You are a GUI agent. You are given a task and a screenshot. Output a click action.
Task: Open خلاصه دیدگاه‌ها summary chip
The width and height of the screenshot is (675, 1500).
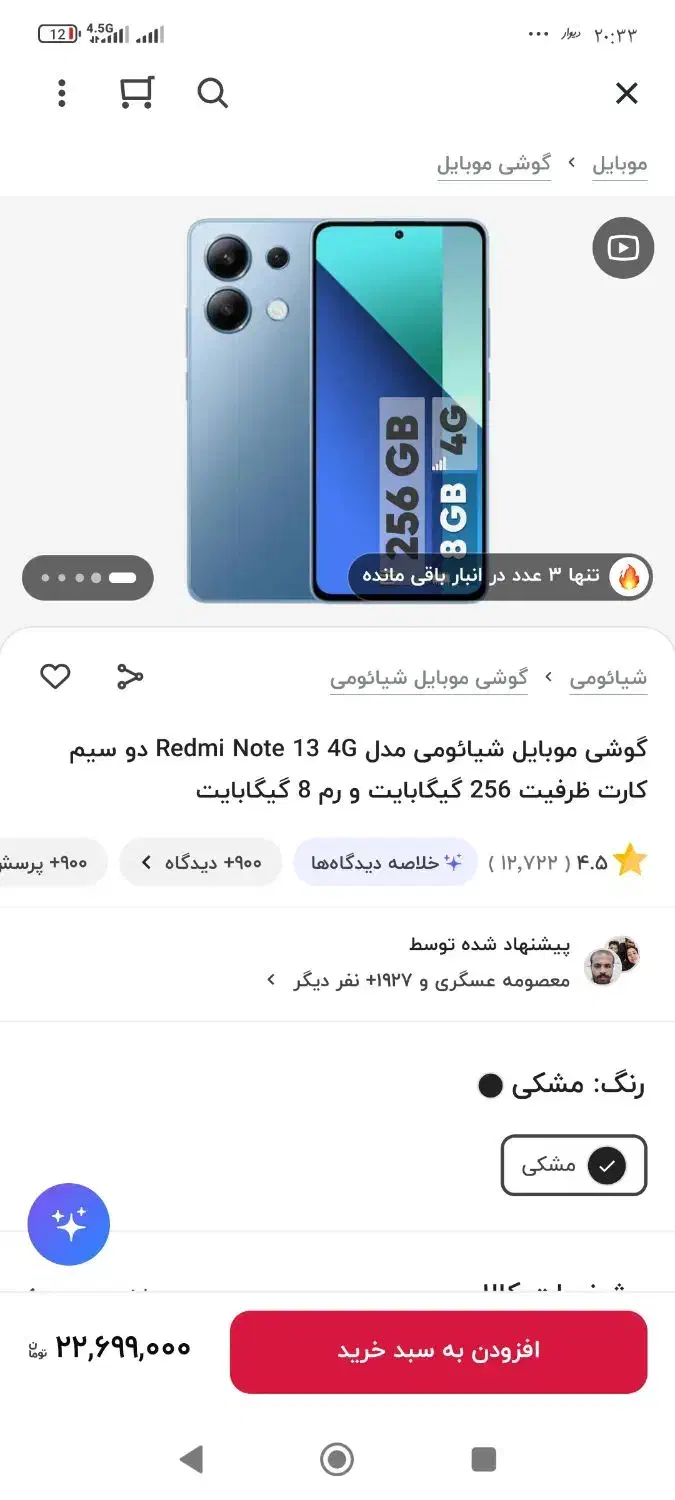click(385, 862)
